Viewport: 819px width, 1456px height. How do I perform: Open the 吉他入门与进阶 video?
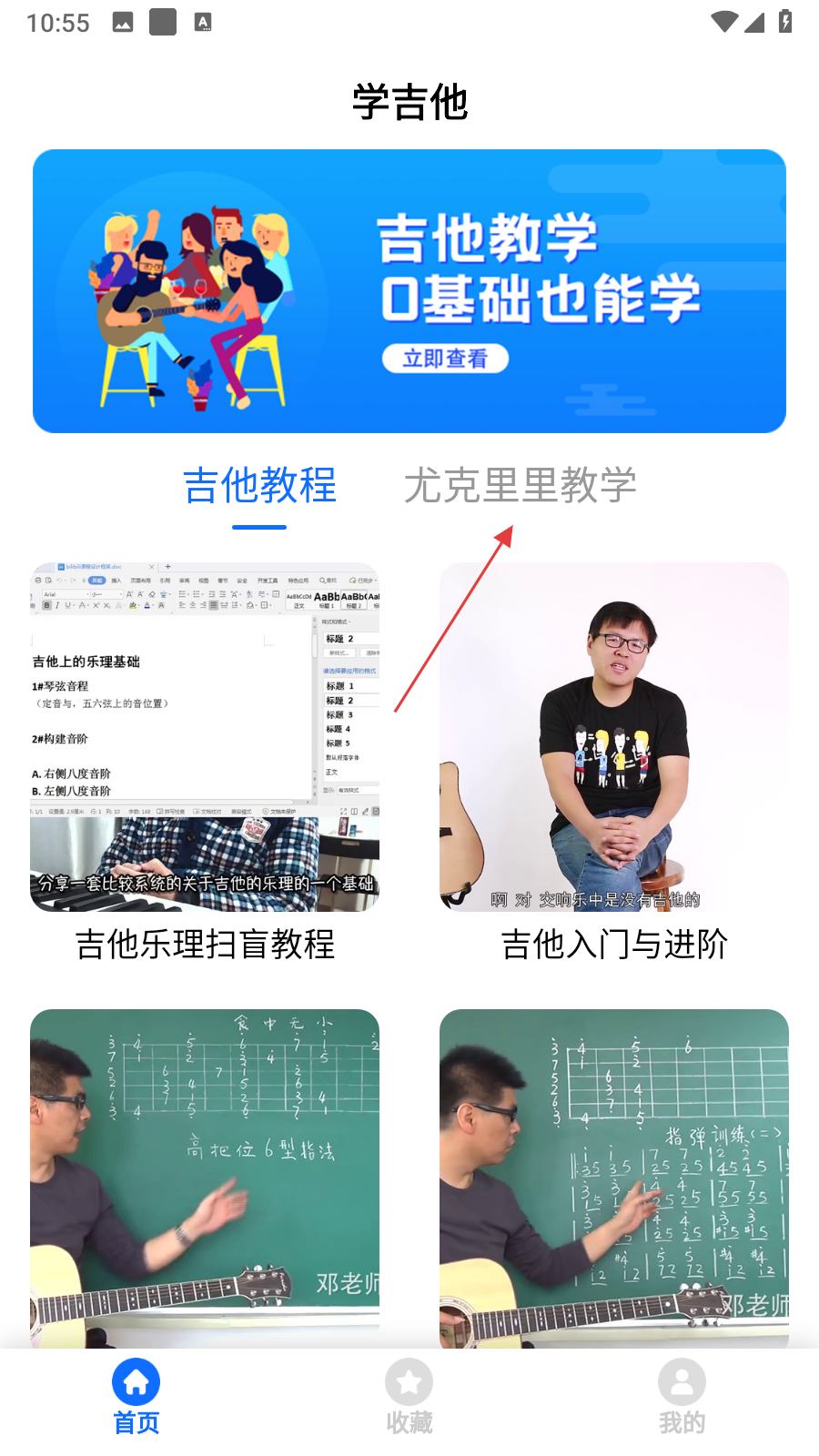coord(614,737)
